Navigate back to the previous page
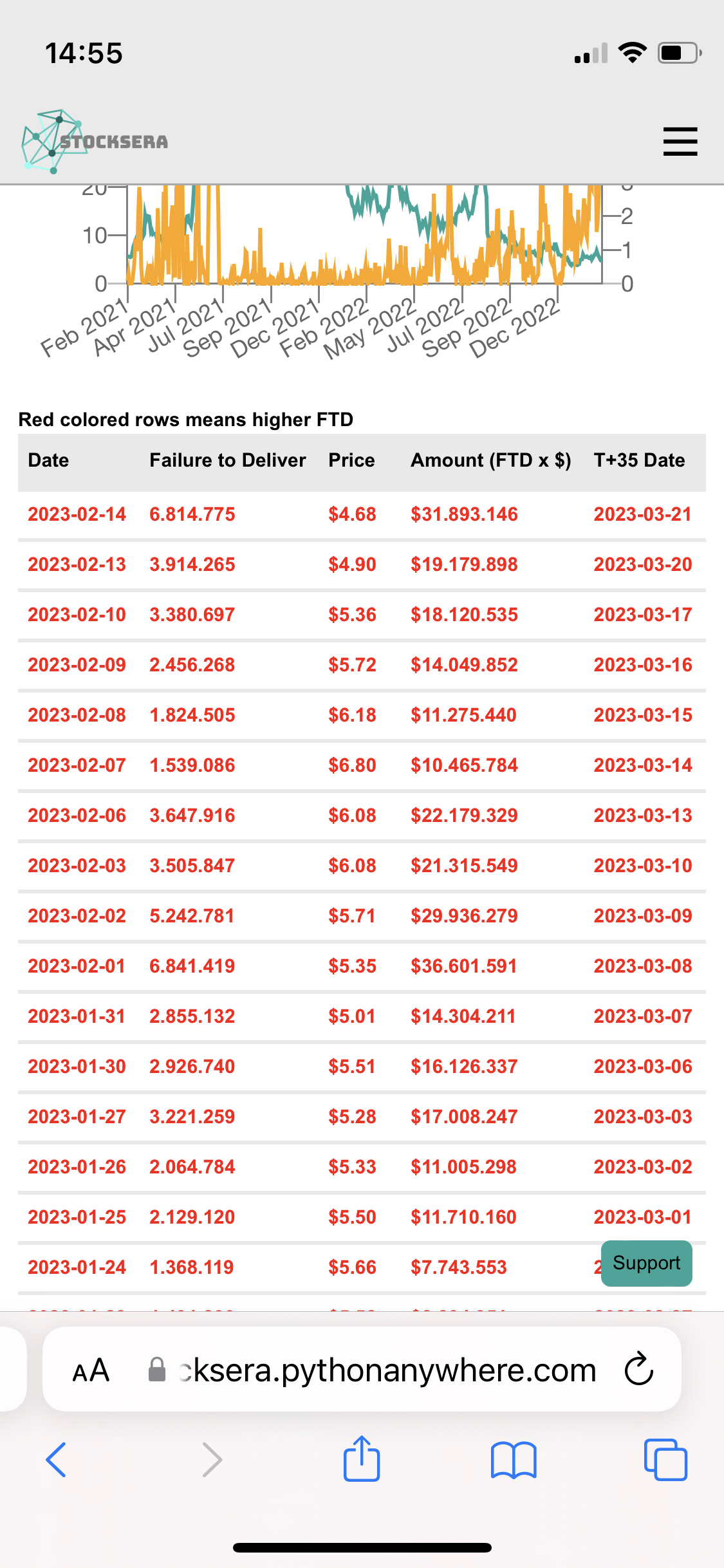 click(x=57, y=1459)
